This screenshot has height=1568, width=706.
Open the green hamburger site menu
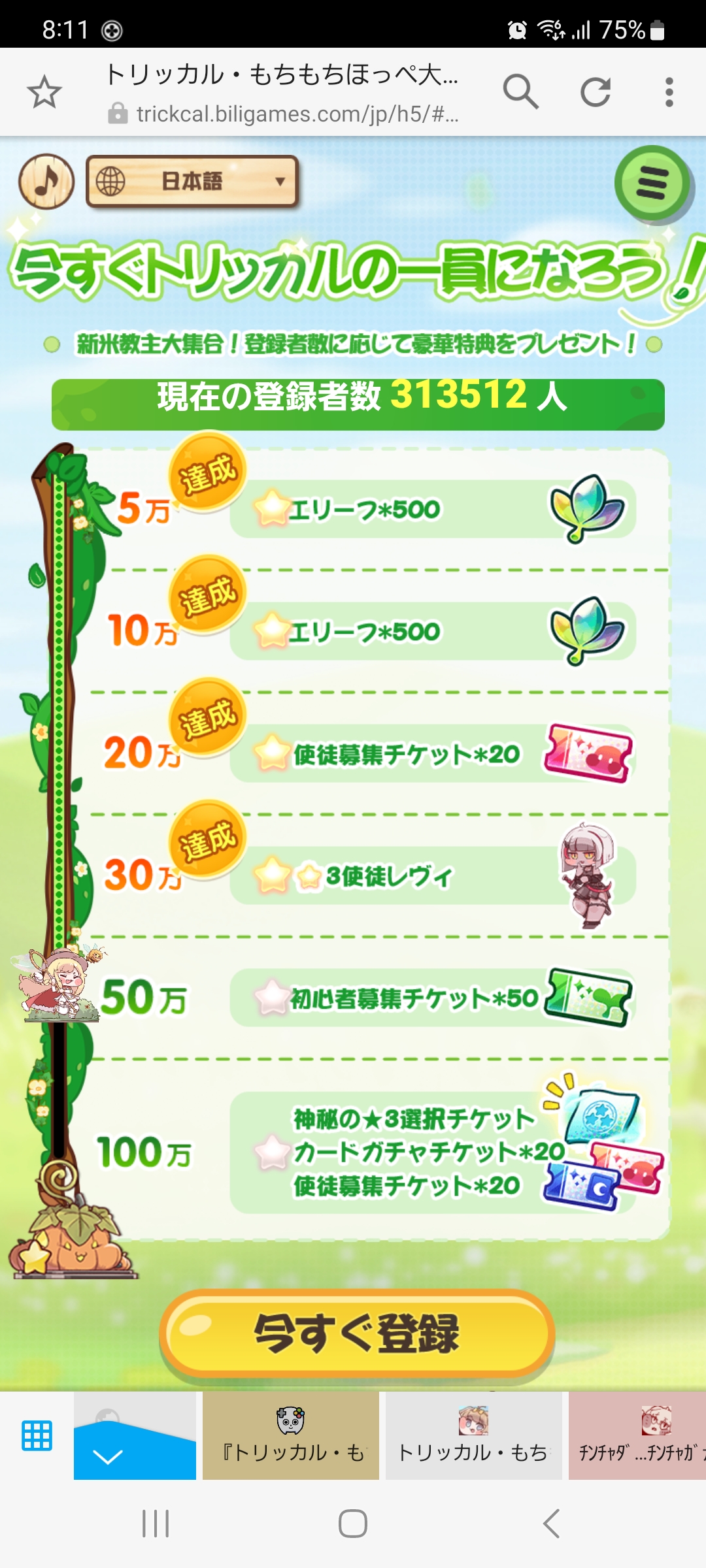coord(652,184)
